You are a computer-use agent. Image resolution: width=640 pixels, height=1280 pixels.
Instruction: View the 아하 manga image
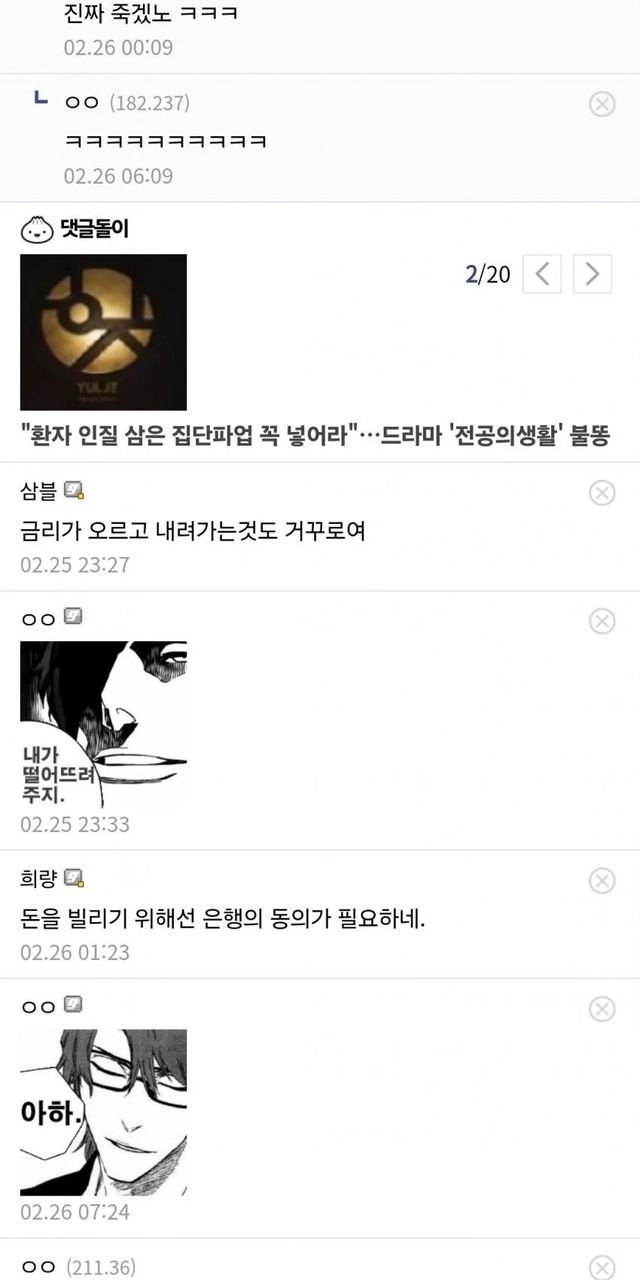point(103,1112)
